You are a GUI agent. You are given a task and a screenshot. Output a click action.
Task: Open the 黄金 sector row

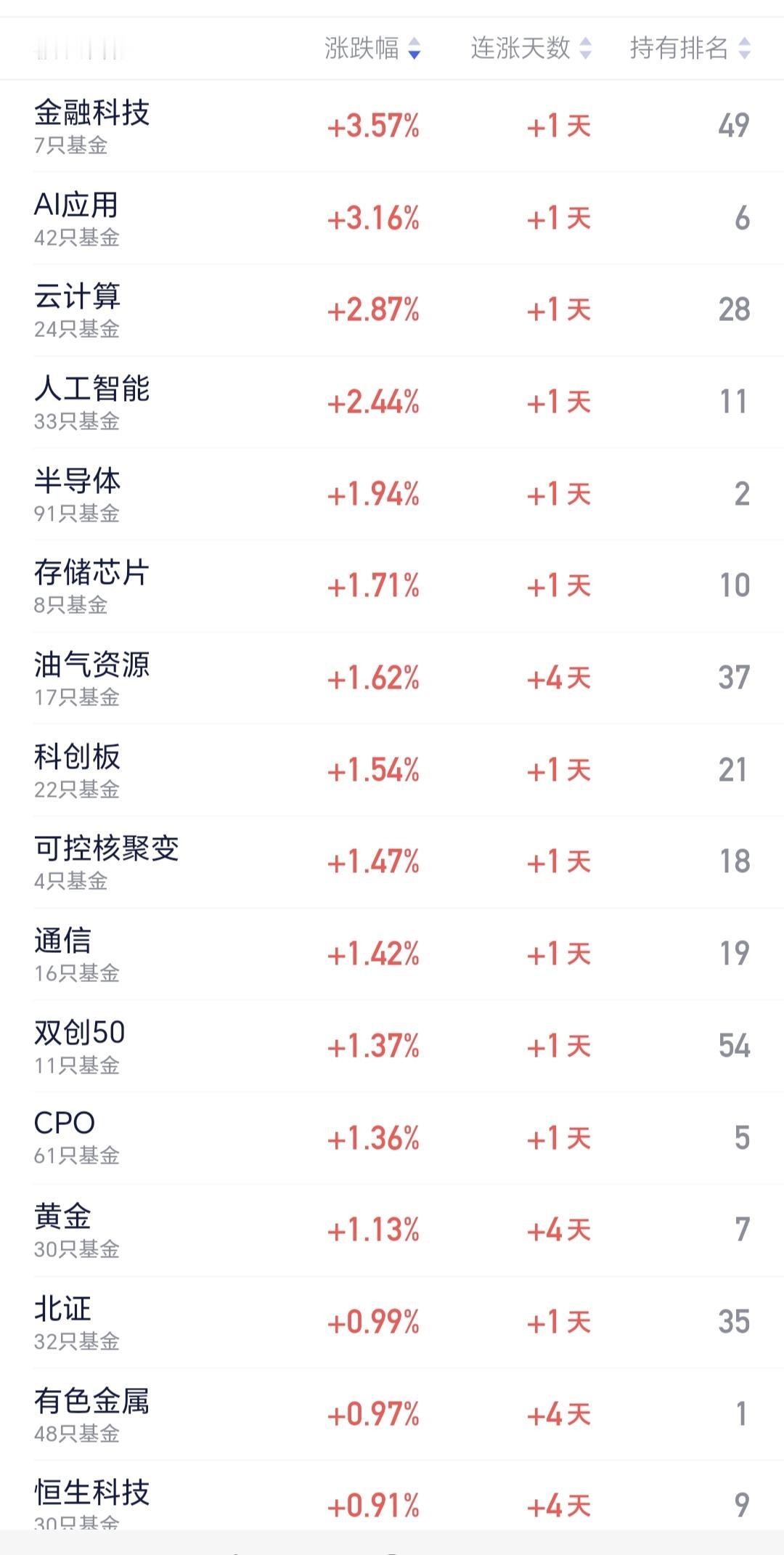pyautogui.click(x=392, y=1230)
